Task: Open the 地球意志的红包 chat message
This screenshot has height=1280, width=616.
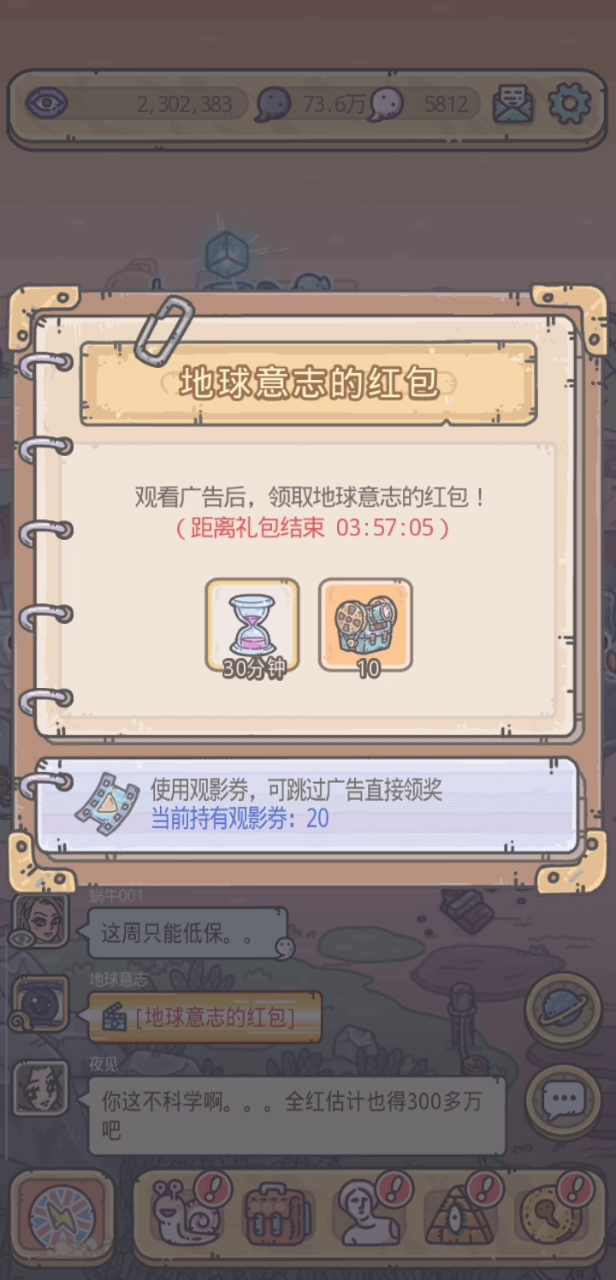Action: (x=205, y=1018)
